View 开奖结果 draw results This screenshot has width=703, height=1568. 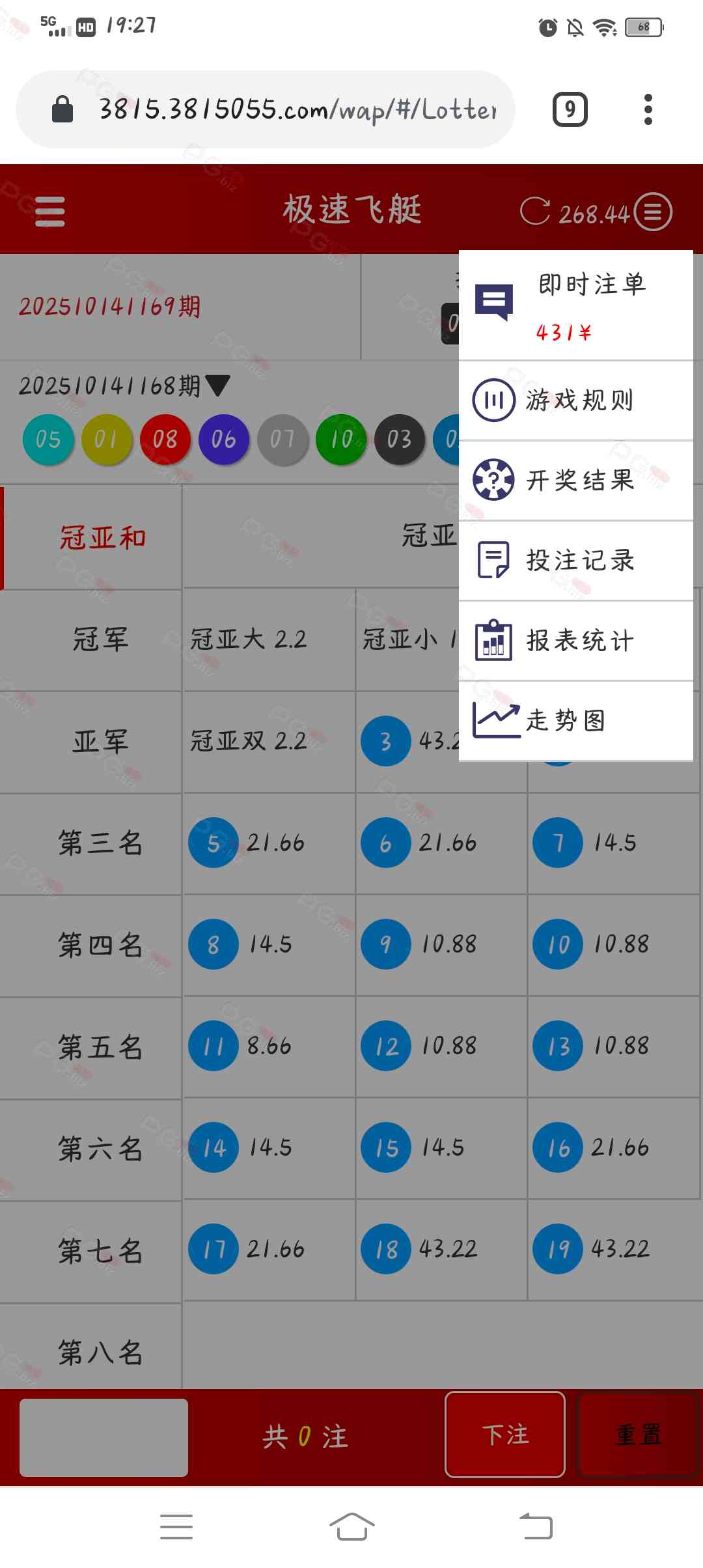pos(575,480)
